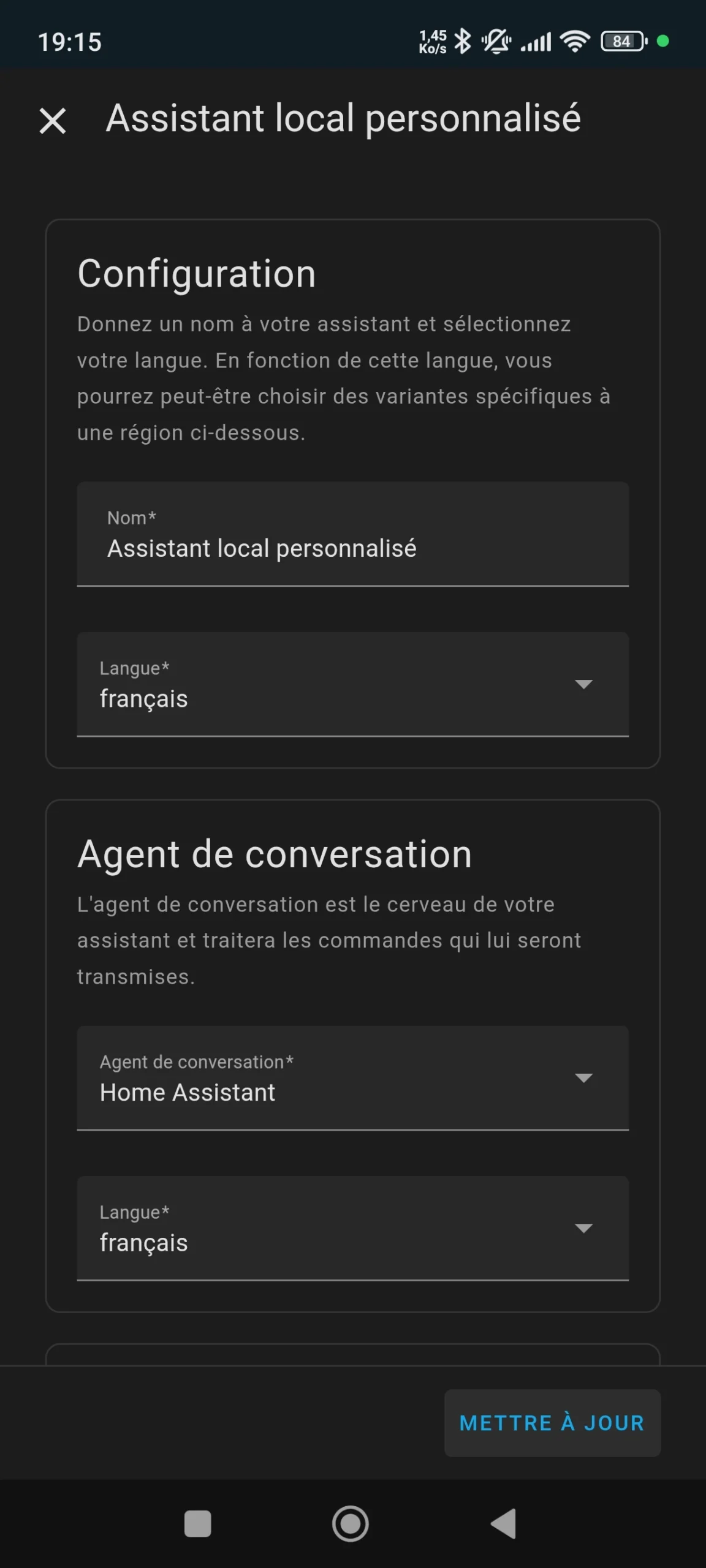This screenshot has height=1568, width=706.
Task: Go back with the system back button
Action: pyautogui.click(x=504, y=1523)
